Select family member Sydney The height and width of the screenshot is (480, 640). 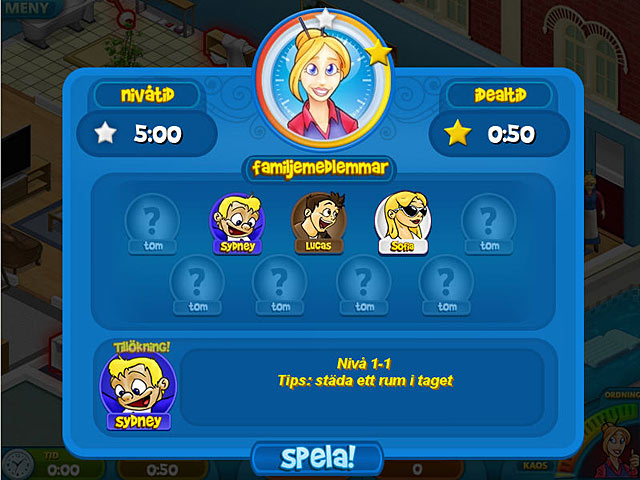[235, 223]
